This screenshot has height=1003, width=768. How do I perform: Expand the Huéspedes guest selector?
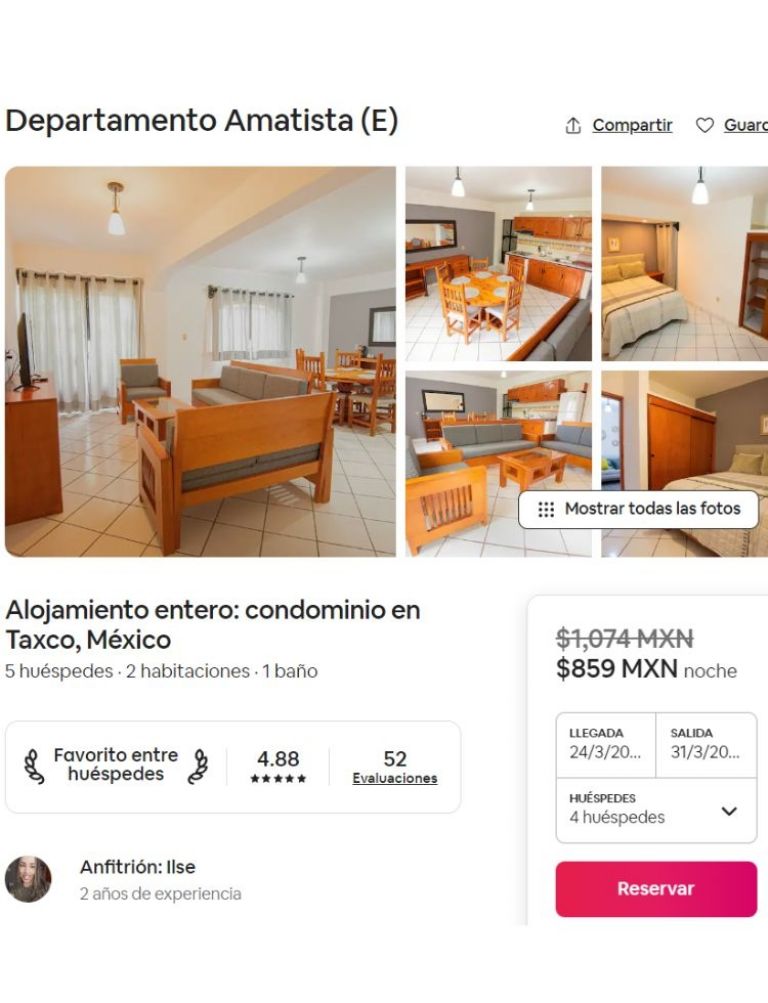coord(656,810)
